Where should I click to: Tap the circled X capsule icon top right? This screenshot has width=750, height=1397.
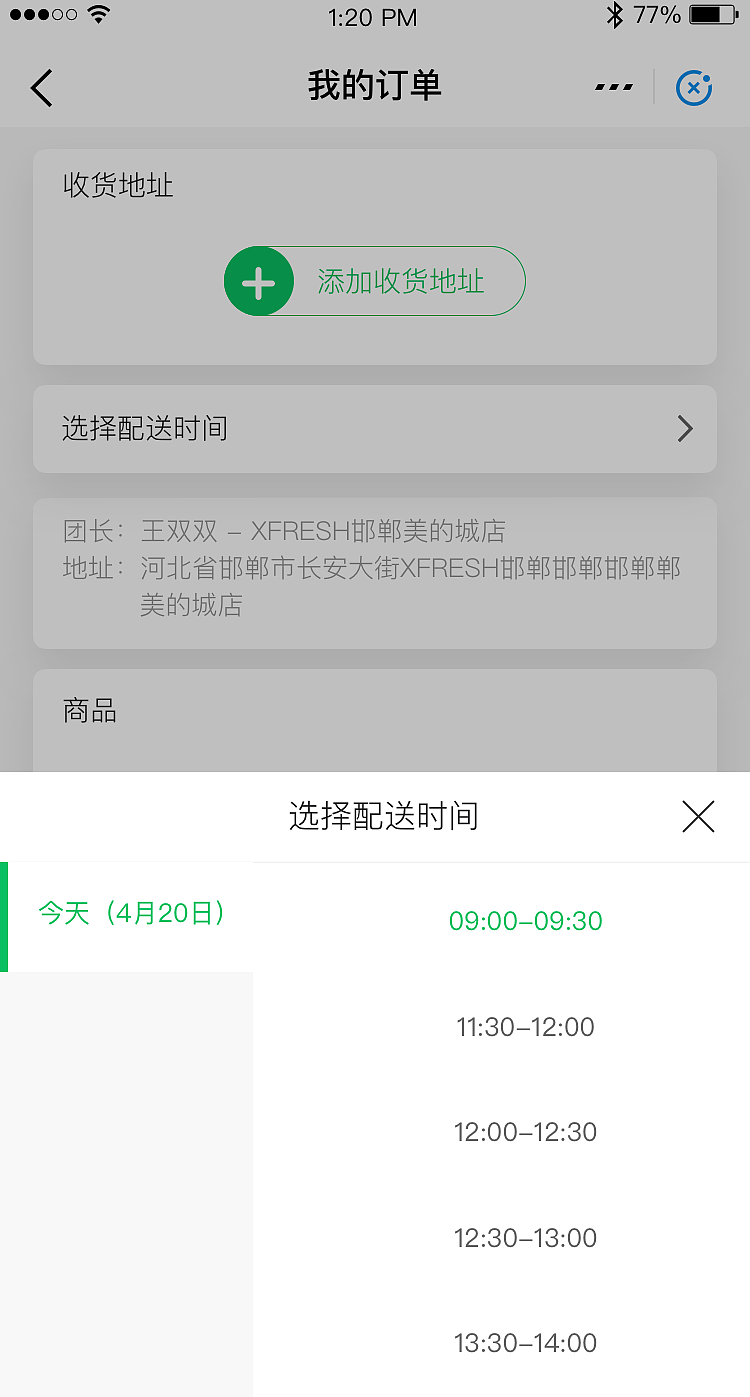pyautogui.click(x=694, y=88)
